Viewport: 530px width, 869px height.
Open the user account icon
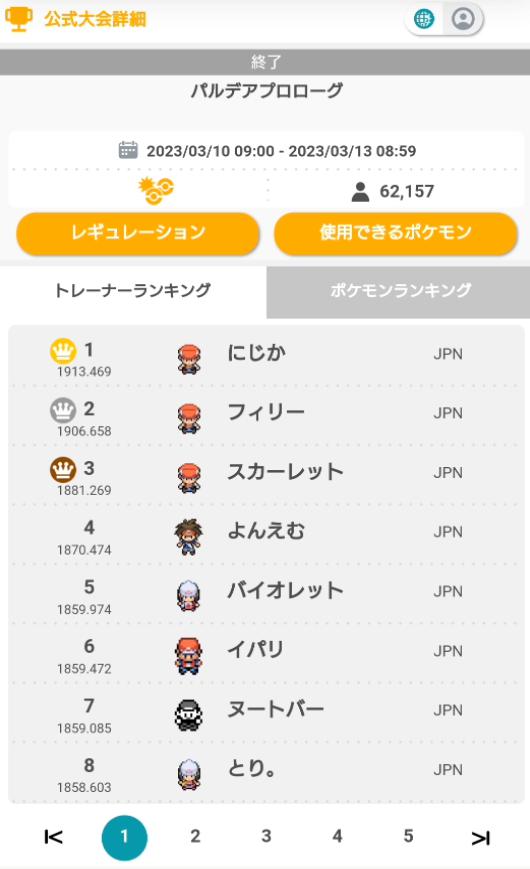click(x=463, y=19)
